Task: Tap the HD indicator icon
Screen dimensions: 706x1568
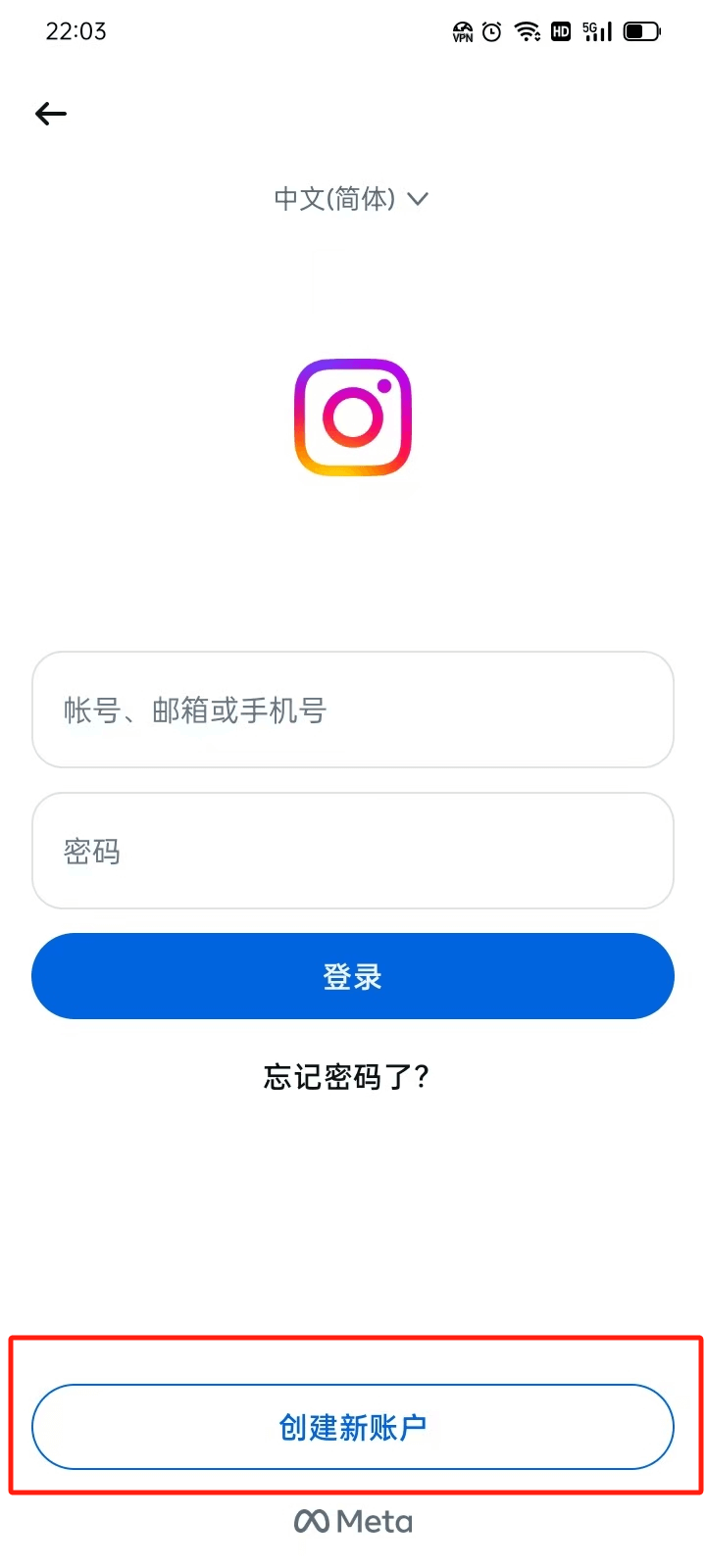Action: click(x=560, y=30)
